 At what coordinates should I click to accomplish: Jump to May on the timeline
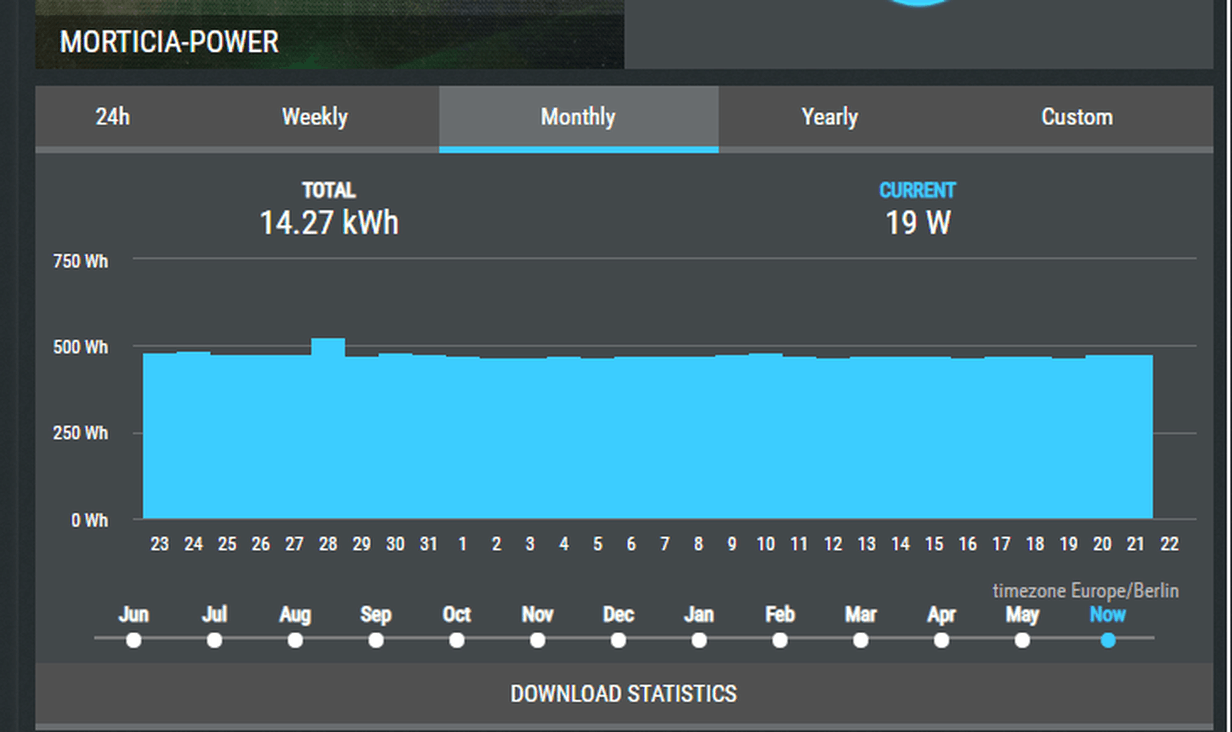pyautogui.click(x=1022, y=639)
